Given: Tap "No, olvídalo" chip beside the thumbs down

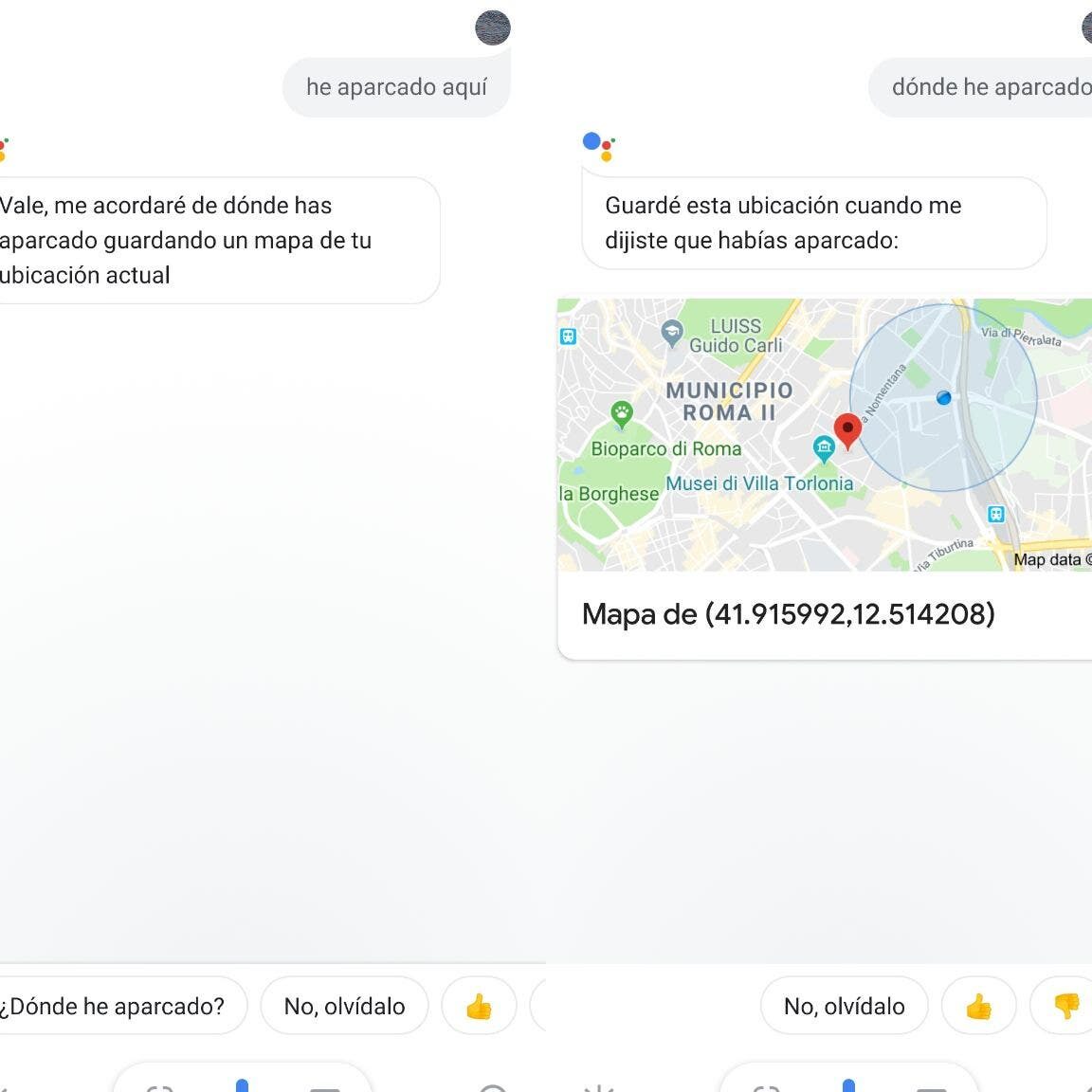Looking at the screenshot, I should pos(844,1006).
